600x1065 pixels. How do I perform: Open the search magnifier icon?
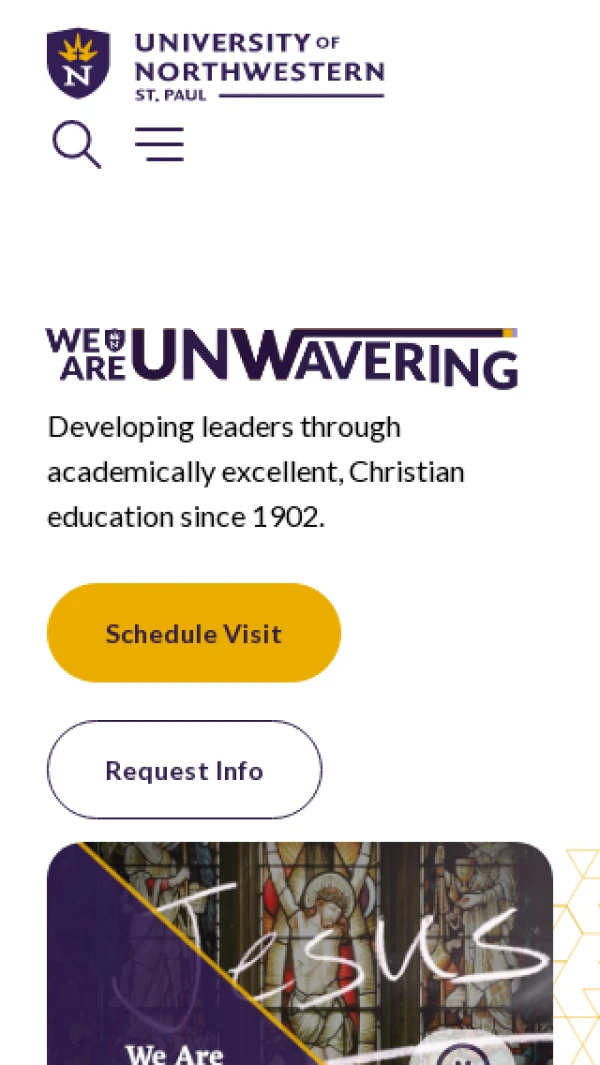(76, 145)
